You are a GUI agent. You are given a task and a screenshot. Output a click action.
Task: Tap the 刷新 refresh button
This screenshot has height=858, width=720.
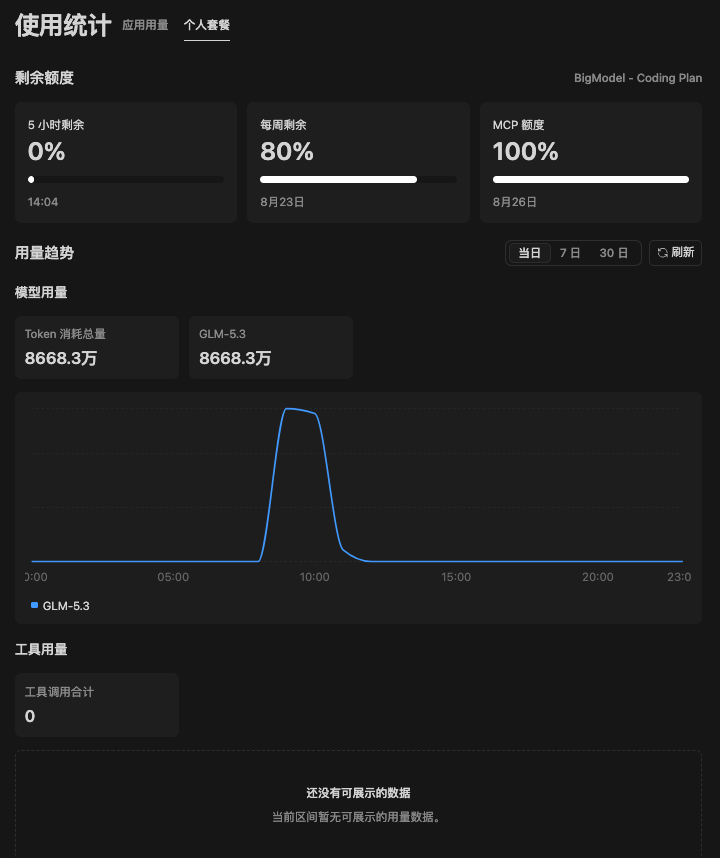pos(675,253)
